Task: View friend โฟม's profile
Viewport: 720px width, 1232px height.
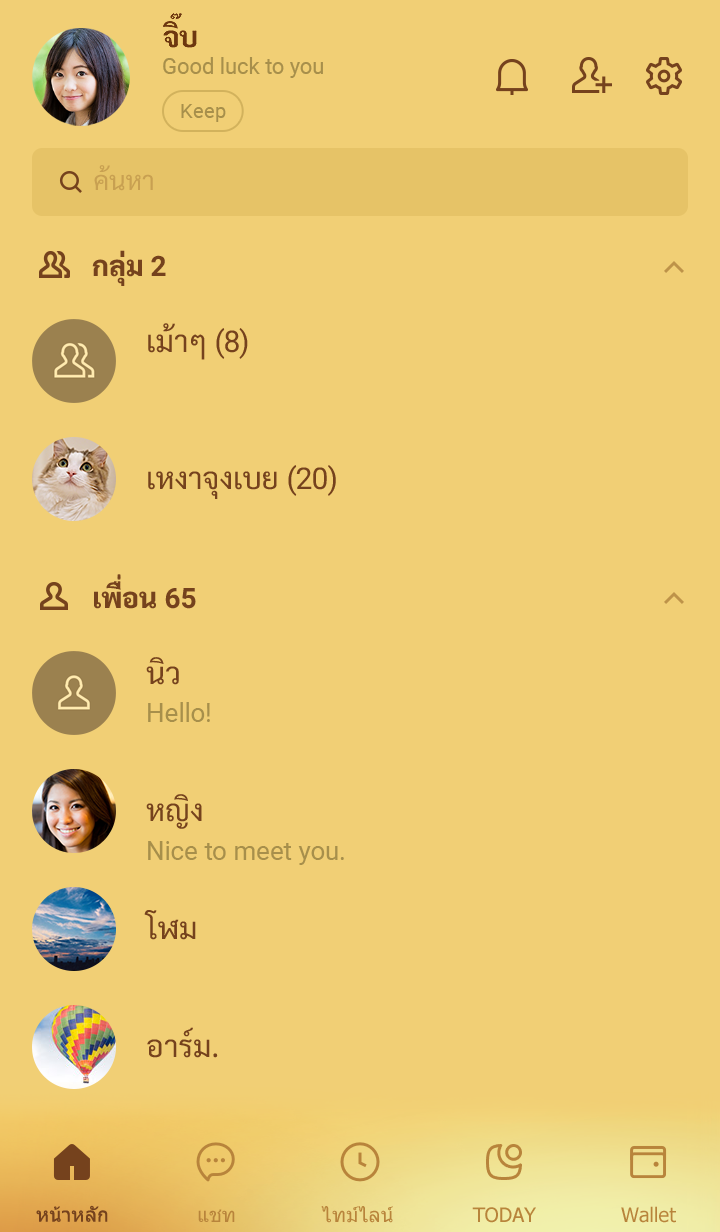Action: click(172, 929)
